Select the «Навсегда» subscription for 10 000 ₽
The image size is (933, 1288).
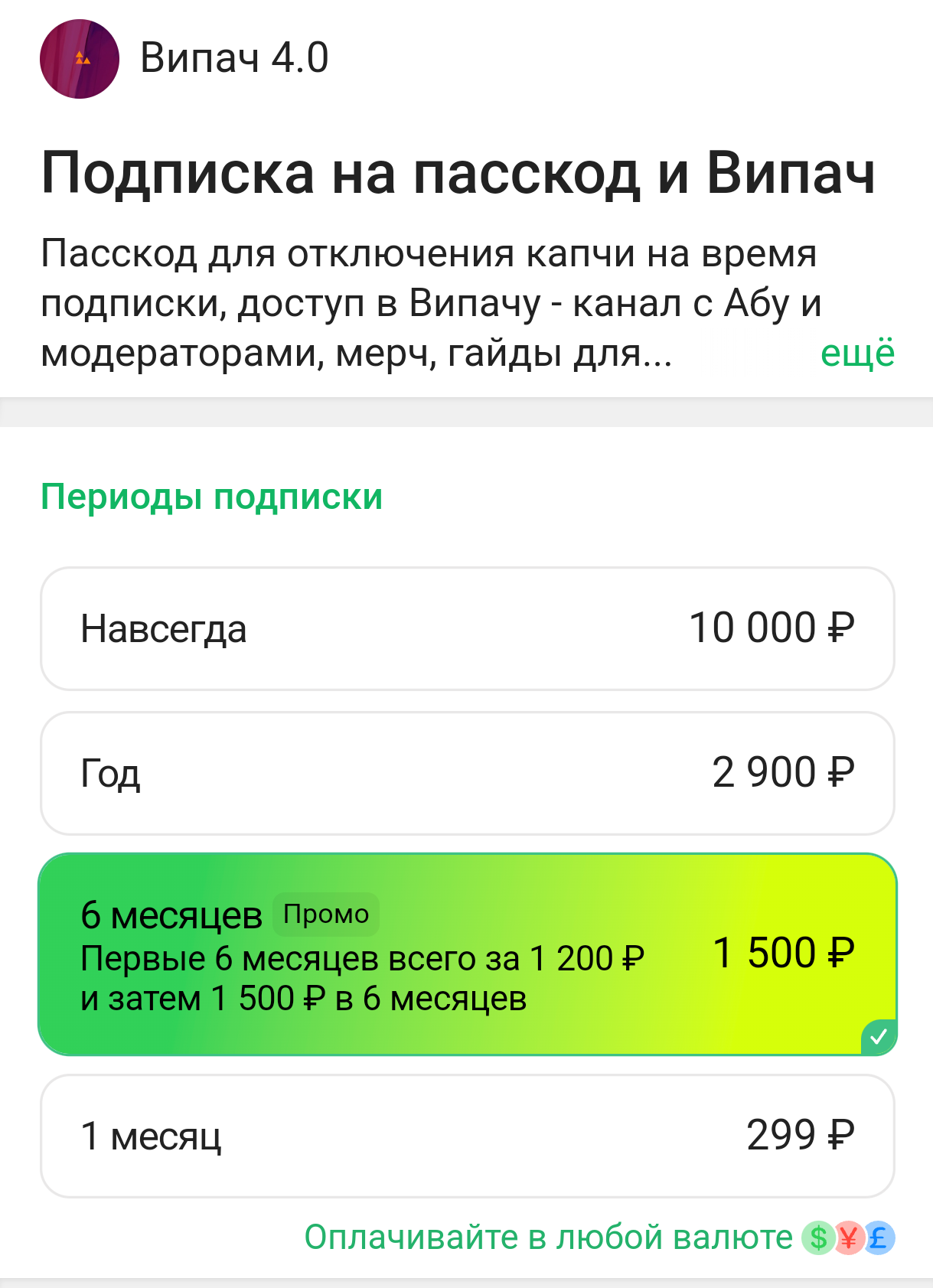(x=467, y=628)
